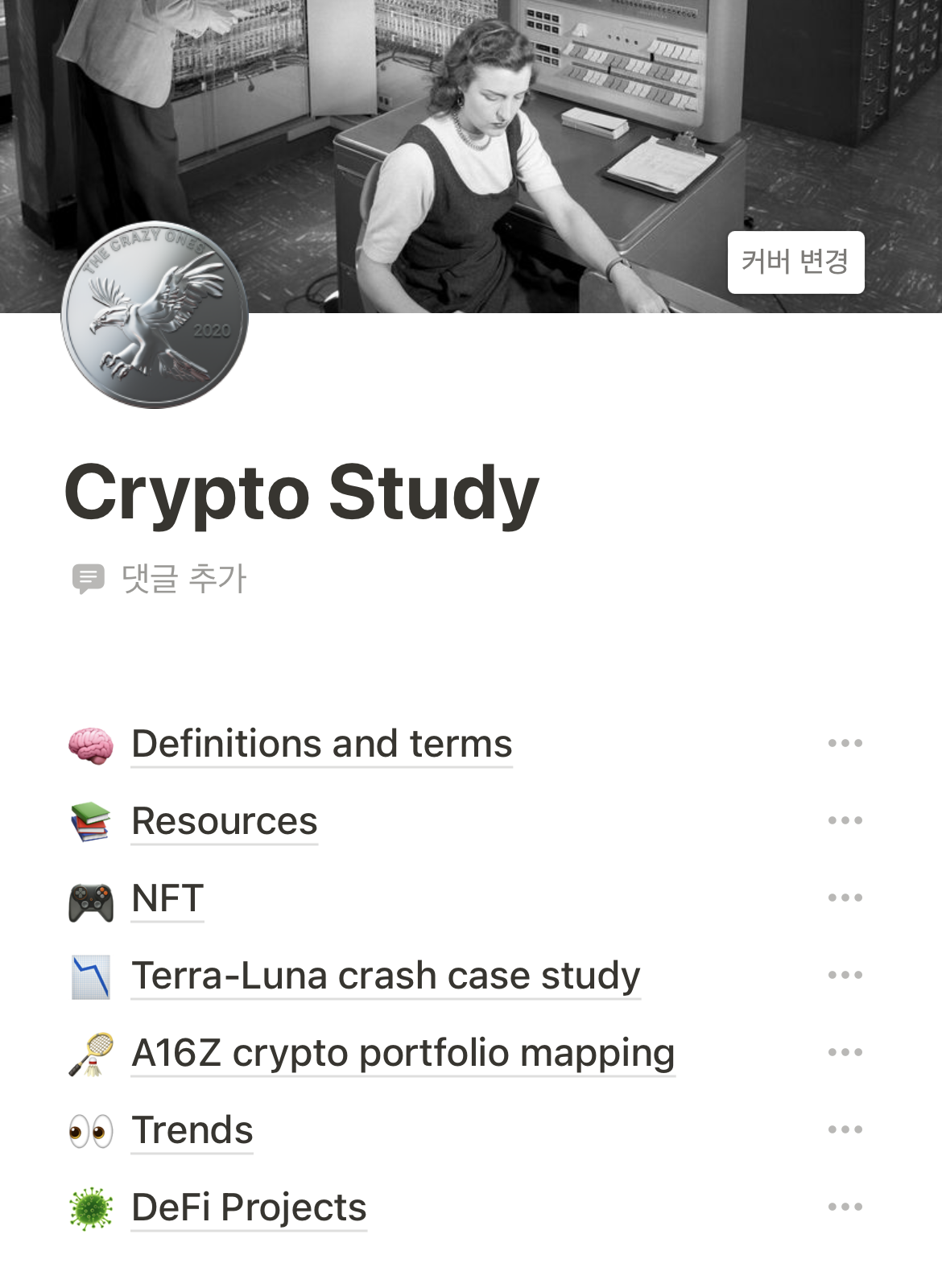Open the DeFi Projects page
Screen dimensions: 942x1288
click(x=249, y=1207)
